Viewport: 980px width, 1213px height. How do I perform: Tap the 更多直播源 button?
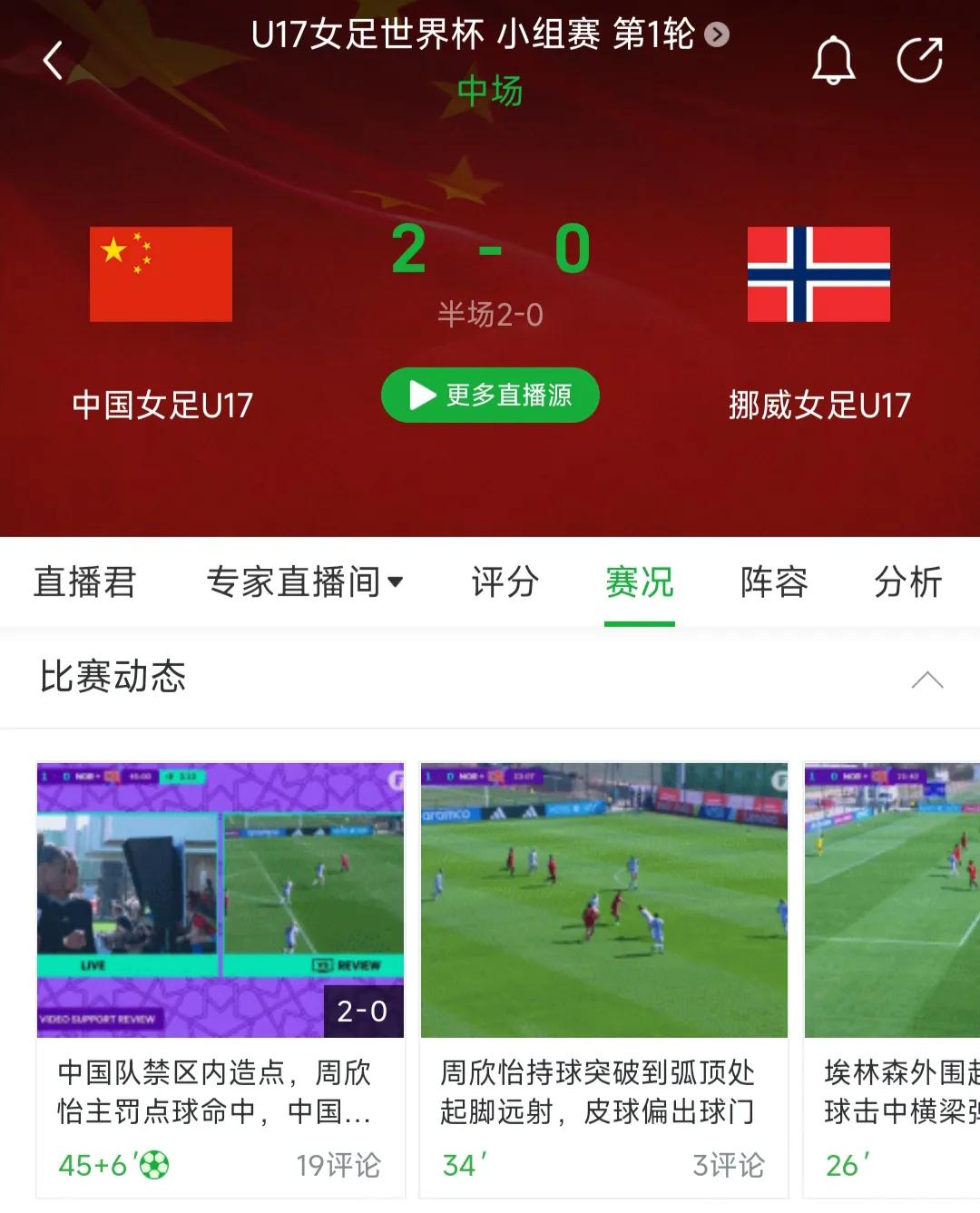[x=490, y=395]
